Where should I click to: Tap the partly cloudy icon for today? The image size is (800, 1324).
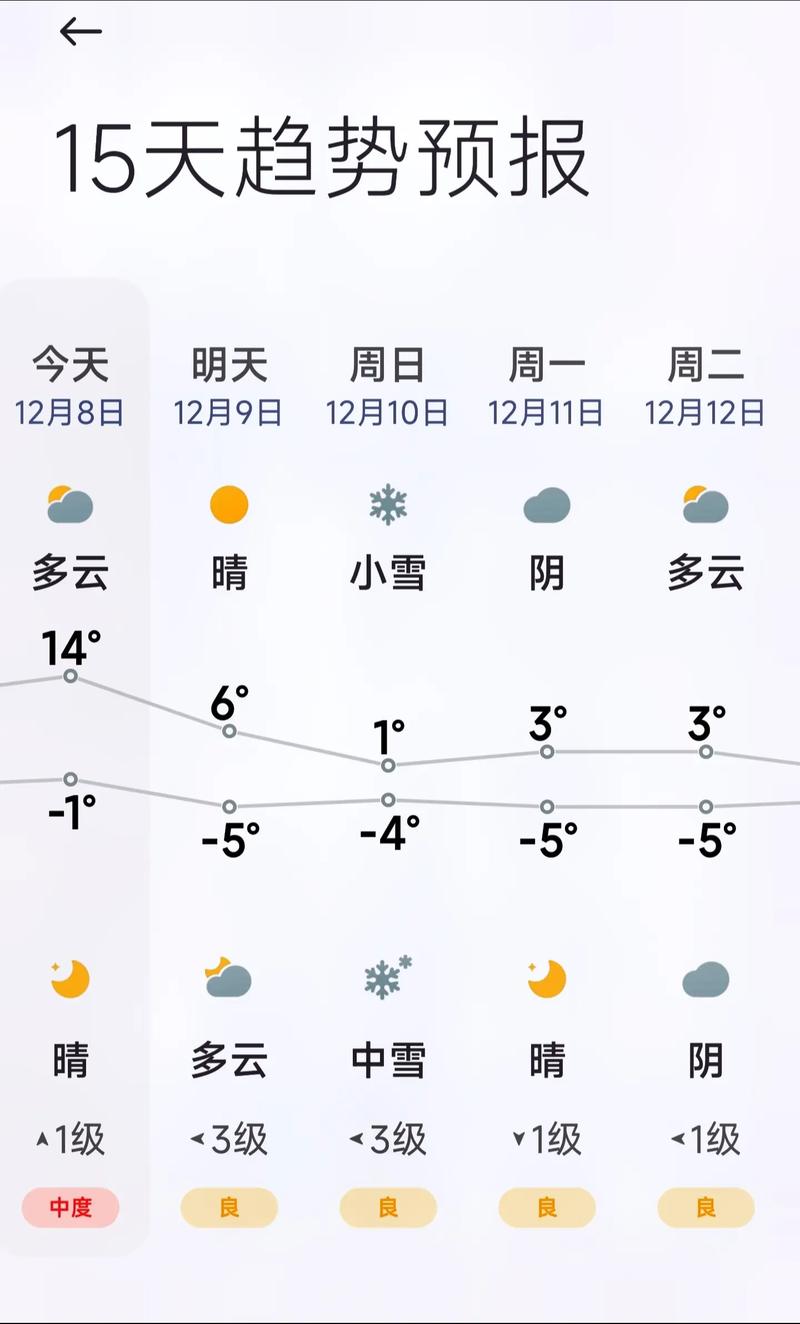click(x=68, y=505)
